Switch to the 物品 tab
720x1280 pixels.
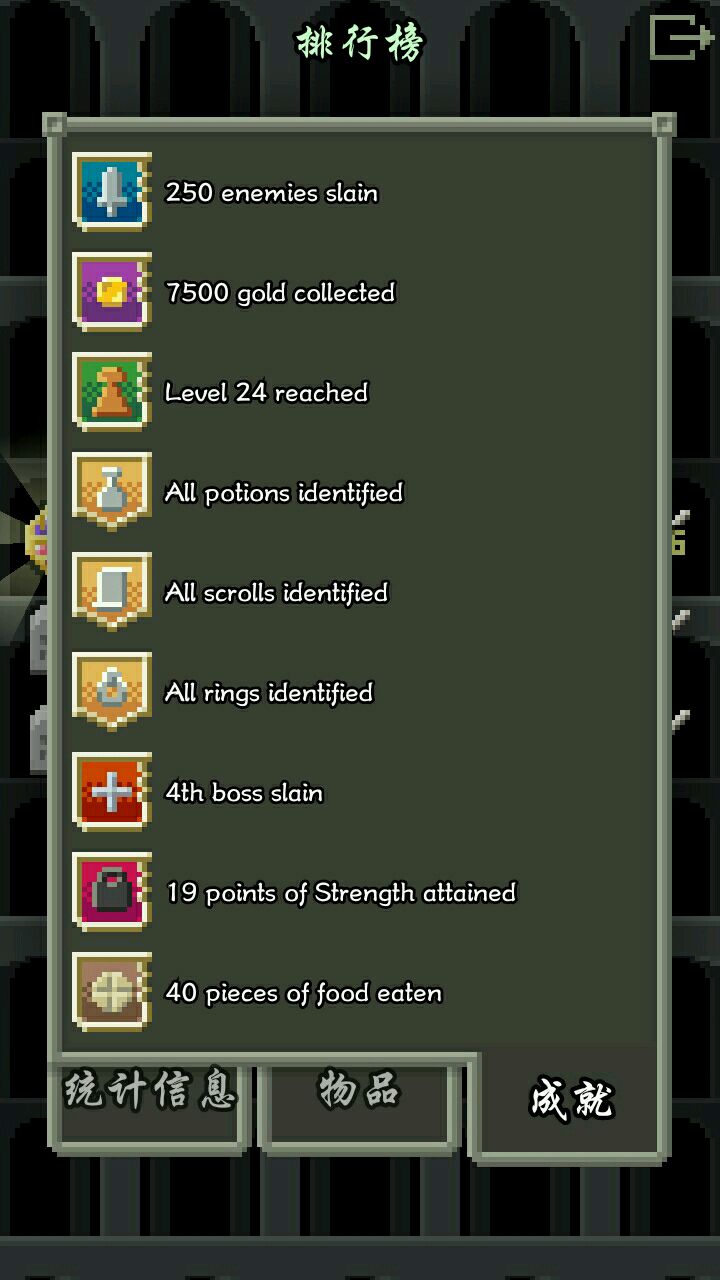point(360,1092)
